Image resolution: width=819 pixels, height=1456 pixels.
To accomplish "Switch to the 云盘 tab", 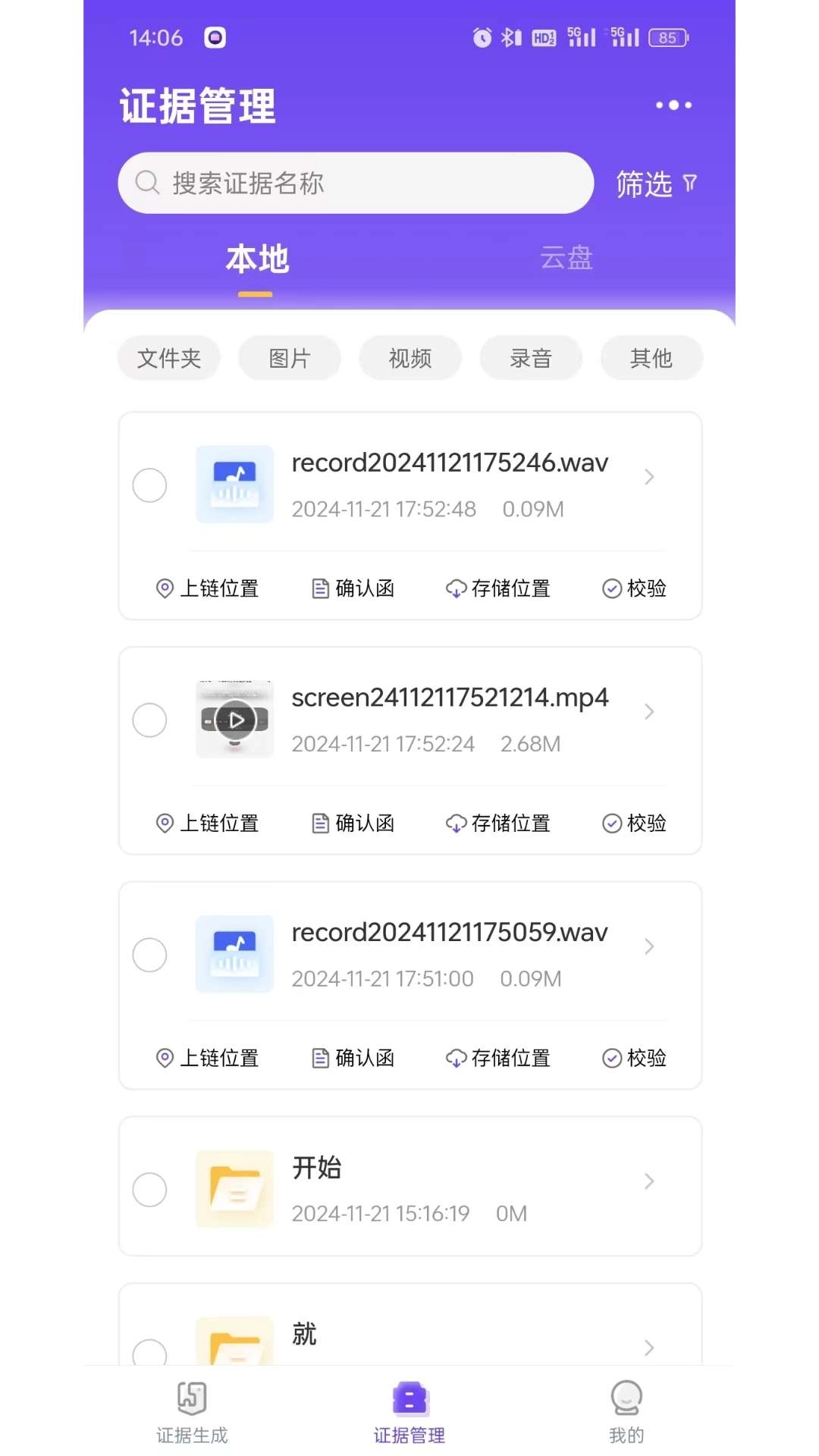I will pyautogui.click(x=566, y=259).
